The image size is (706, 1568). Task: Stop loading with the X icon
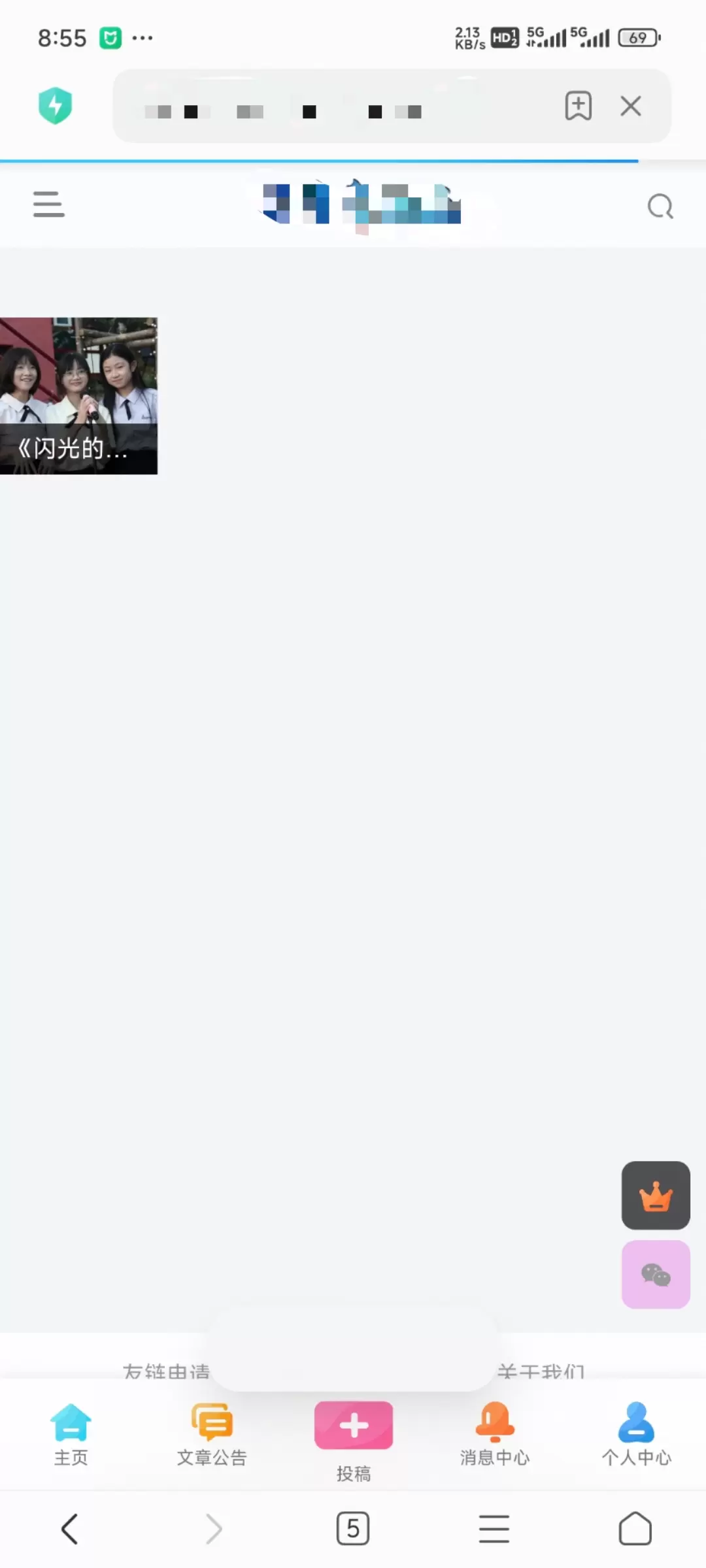[x=631, y=106]
